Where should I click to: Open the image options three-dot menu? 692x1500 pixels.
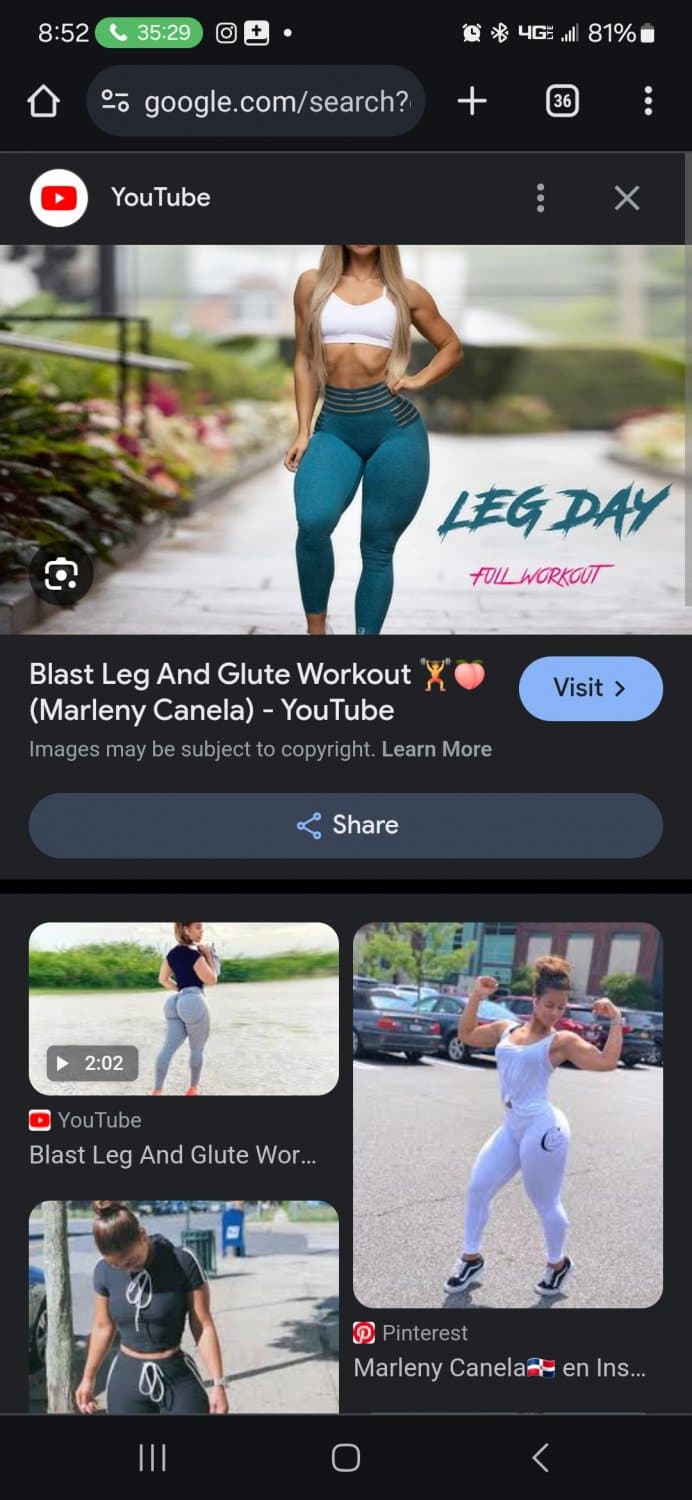pos(540,198)
